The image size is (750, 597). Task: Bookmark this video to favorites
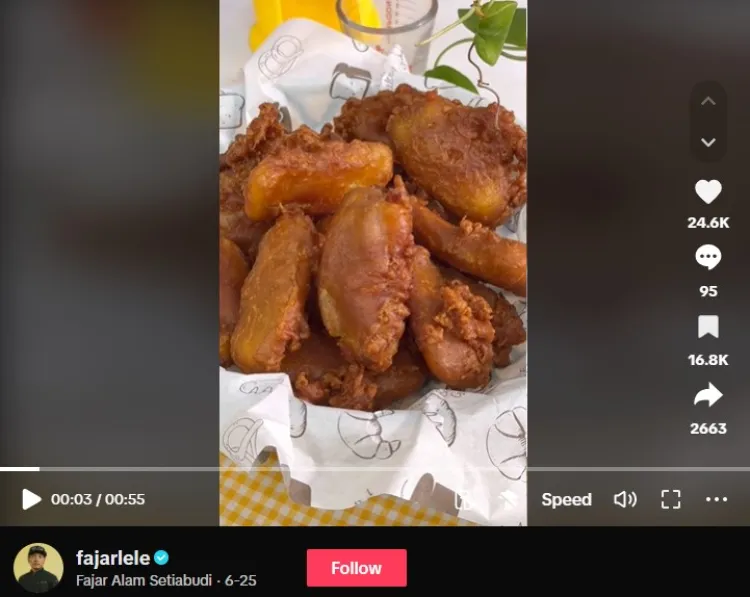708,327
